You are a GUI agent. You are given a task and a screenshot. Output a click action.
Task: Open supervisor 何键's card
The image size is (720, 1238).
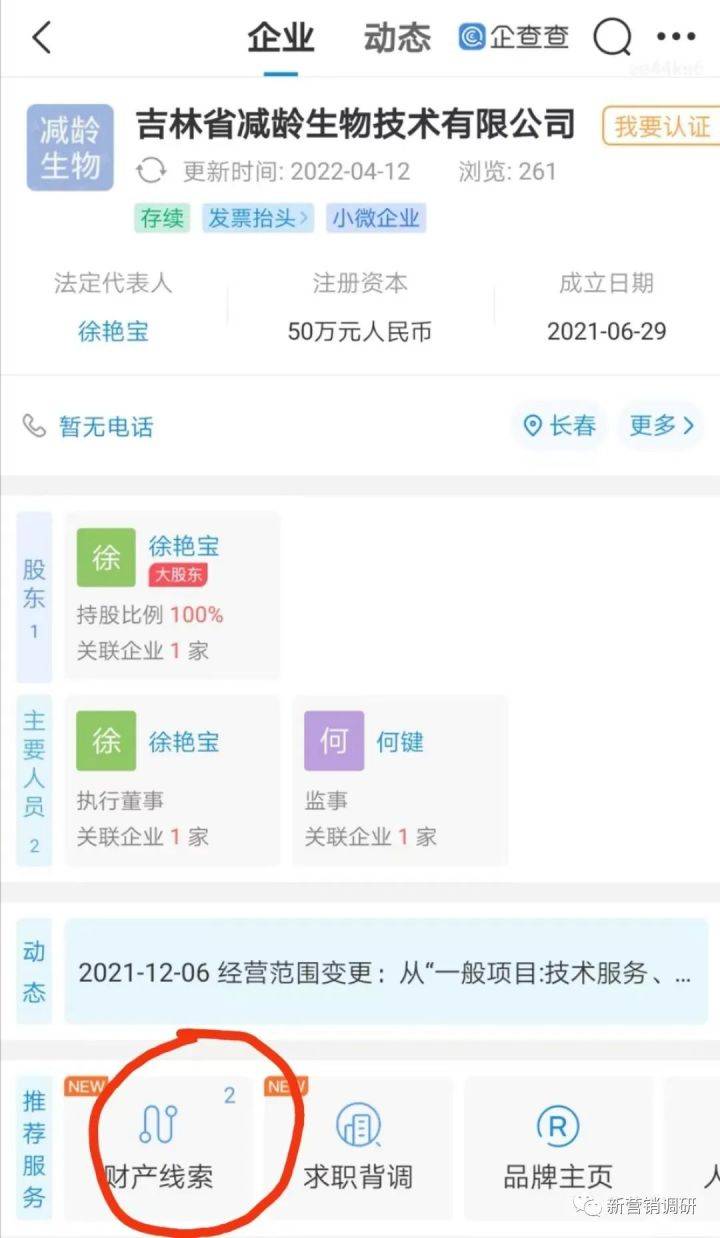(400, 780)
